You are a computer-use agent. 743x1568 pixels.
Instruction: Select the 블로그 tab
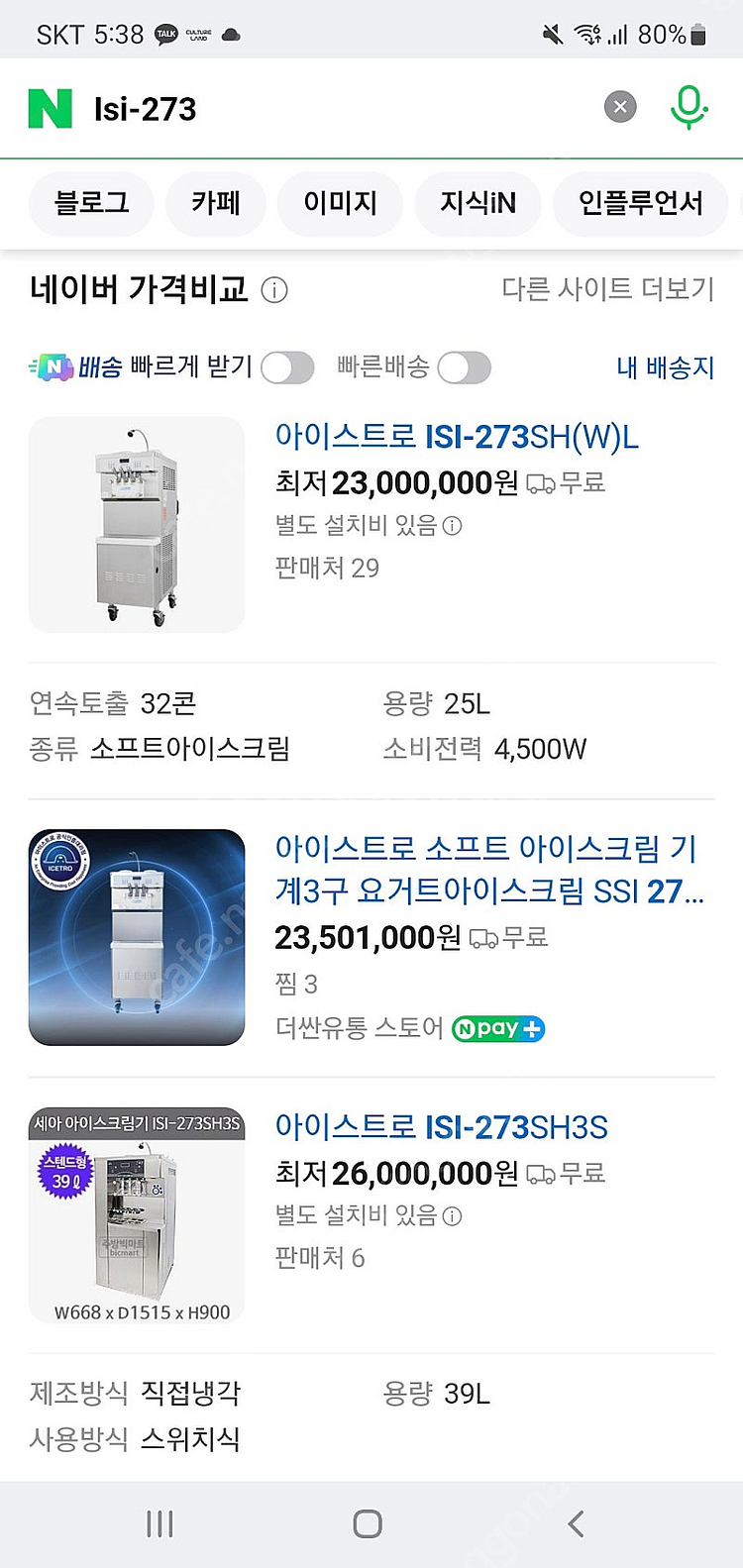point(90,203)
